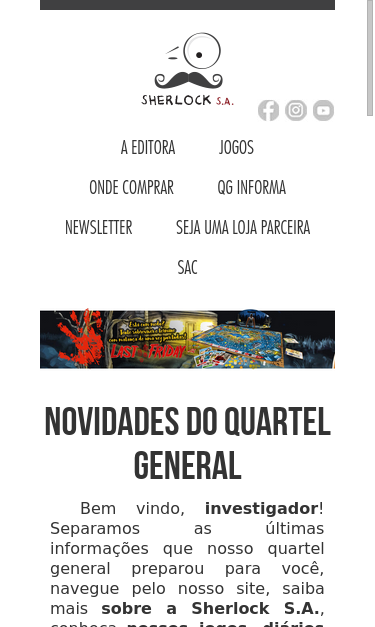The height and width of the screenshot is (627, 375).
Task: Open the Jogos menu item
Action: [236, 148]
